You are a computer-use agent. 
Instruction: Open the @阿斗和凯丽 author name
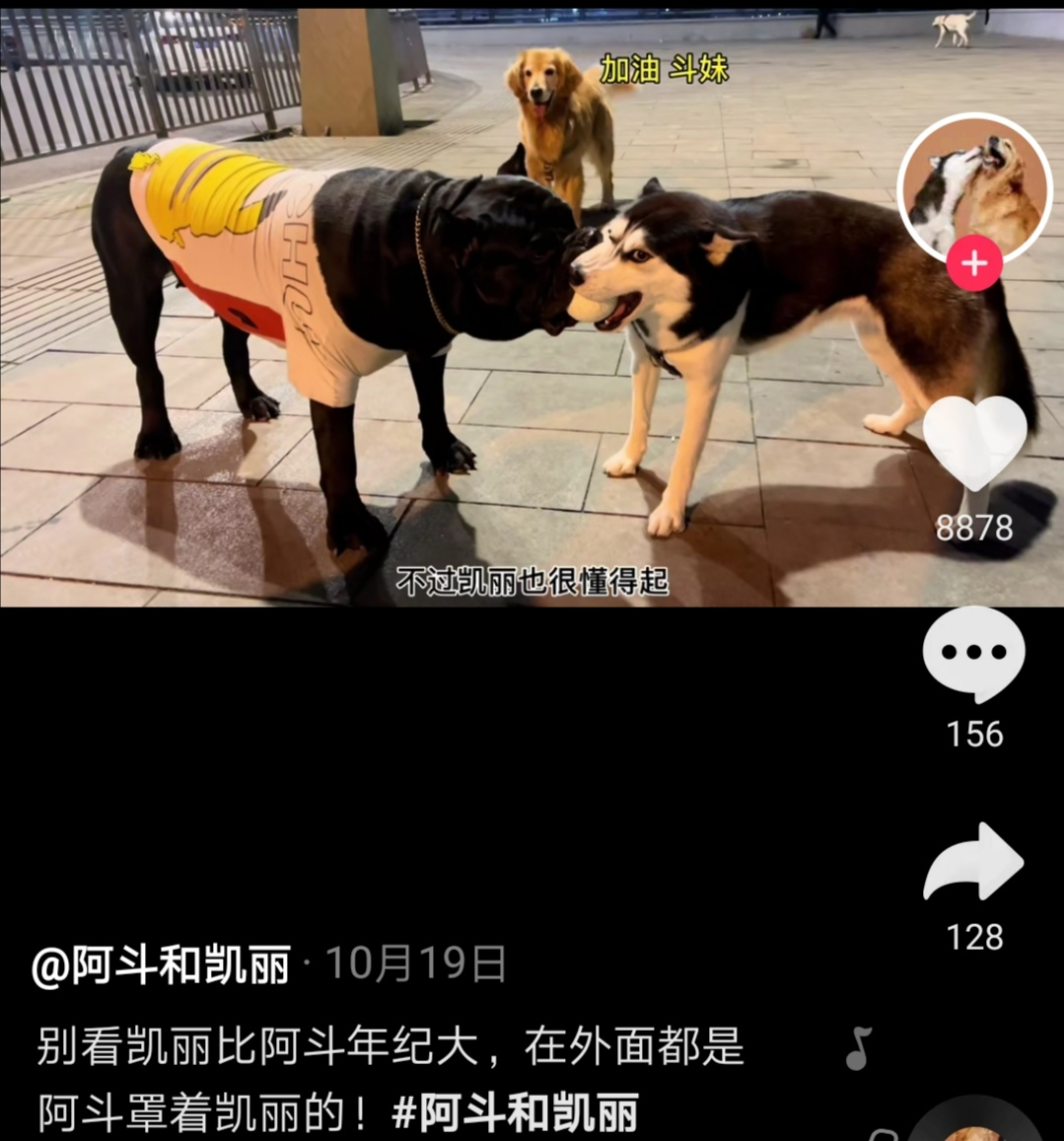point(162,964)
